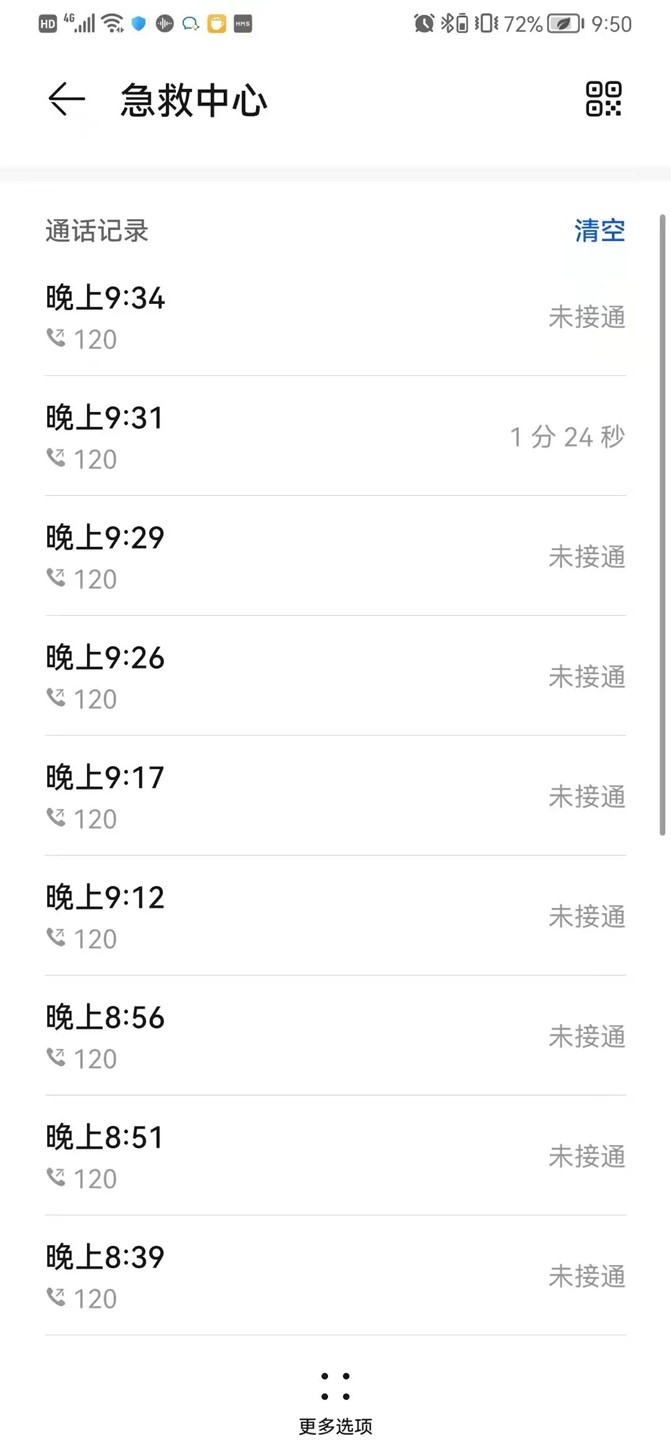
Task: Open the 晚上9:12 call record
Action: pyautogui.click(x=335, y=916)
